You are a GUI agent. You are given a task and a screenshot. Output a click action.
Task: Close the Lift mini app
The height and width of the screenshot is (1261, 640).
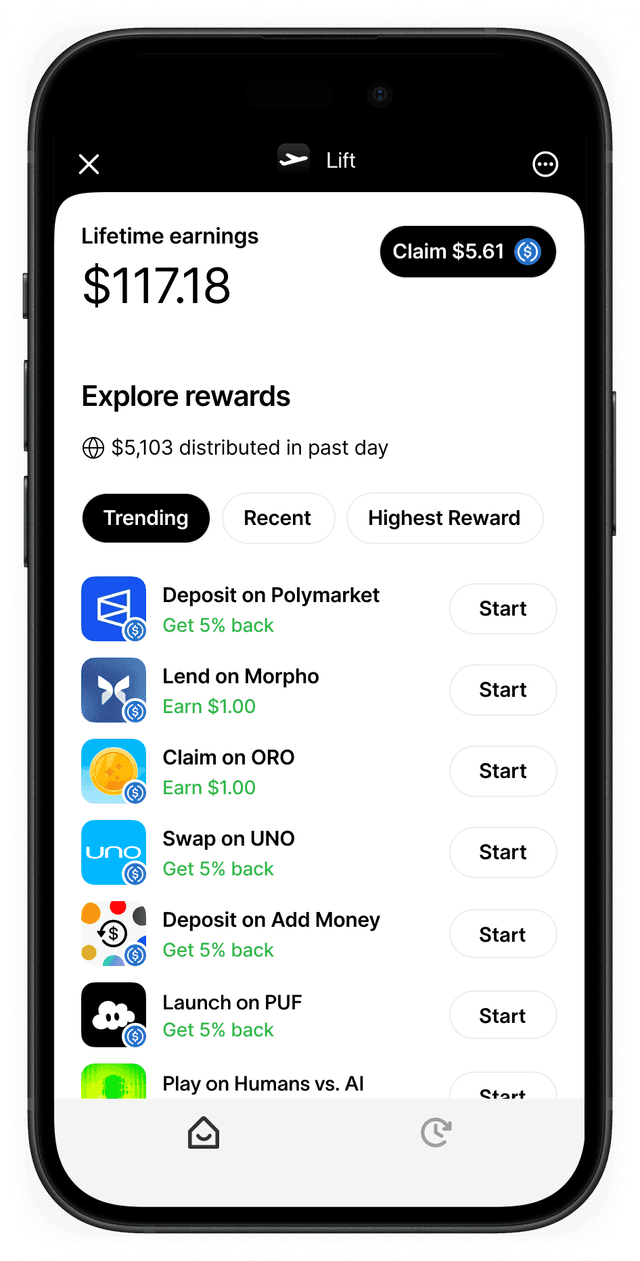tap(89, 164)
